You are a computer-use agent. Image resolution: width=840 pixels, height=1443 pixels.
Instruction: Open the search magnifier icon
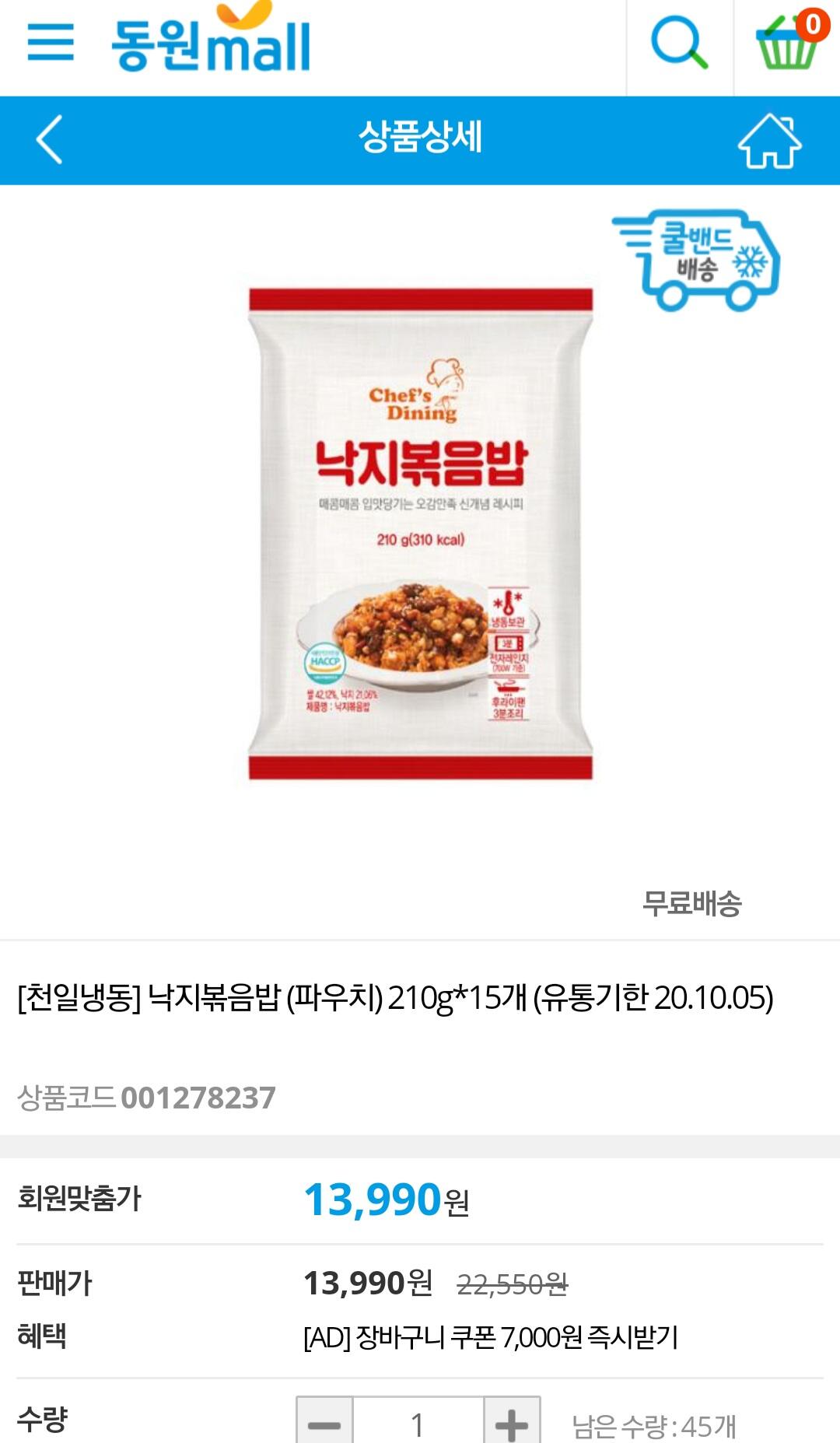(679, 43)
